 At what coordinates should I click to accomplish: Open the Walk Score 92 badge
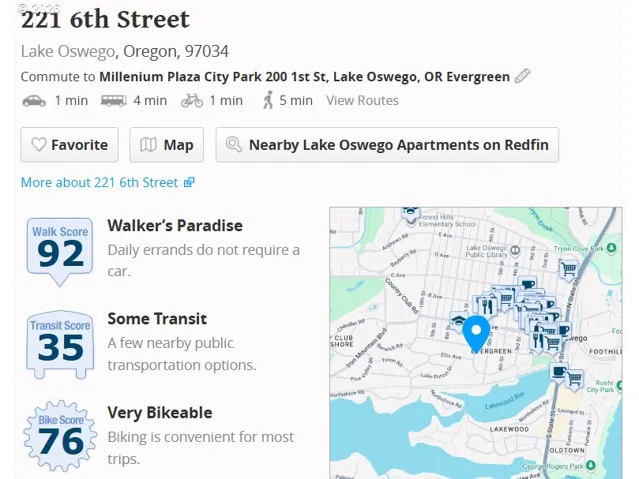pyautogui.click(x=61, y=246)
